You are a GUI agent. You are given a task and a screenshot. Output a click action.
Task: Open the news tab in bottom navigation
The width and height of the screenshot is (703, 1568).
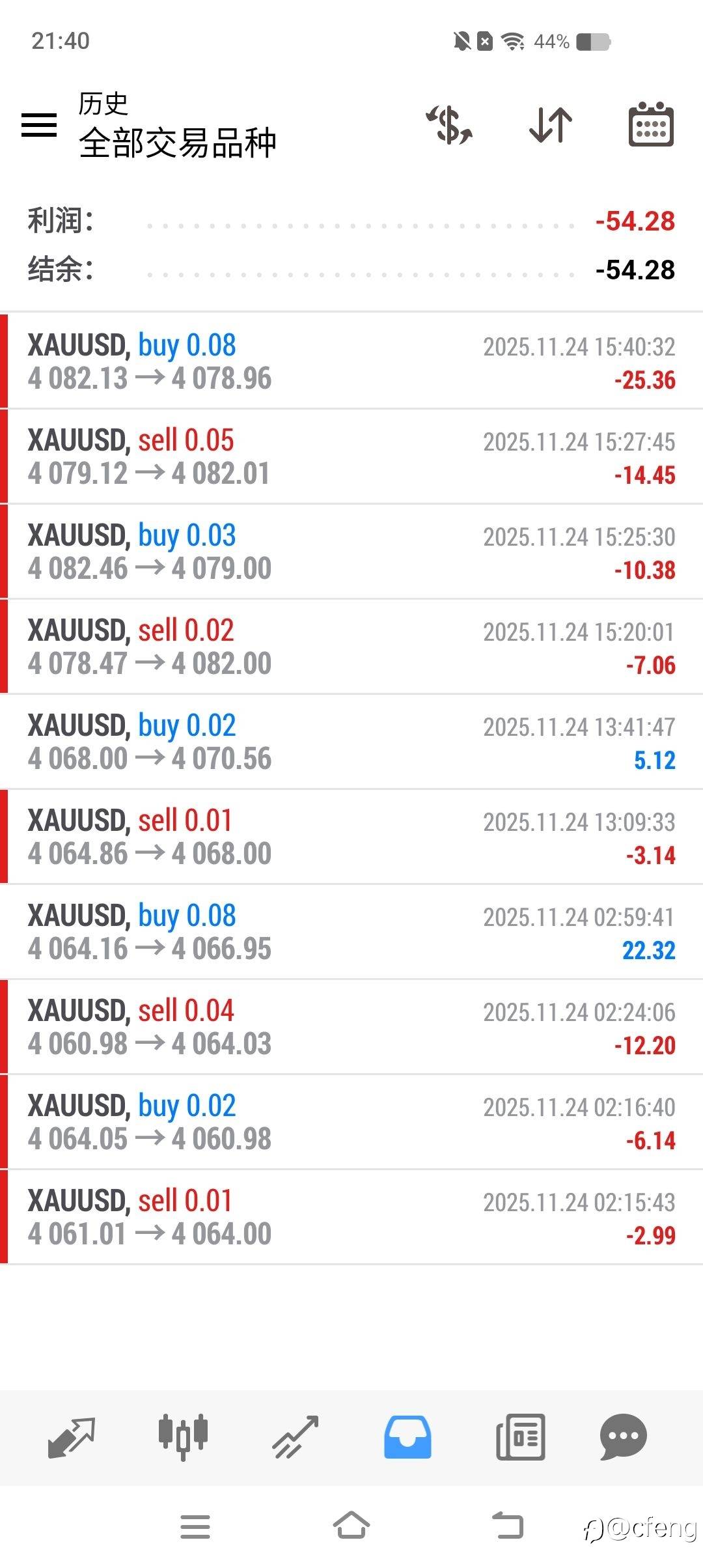(520, 1437)
